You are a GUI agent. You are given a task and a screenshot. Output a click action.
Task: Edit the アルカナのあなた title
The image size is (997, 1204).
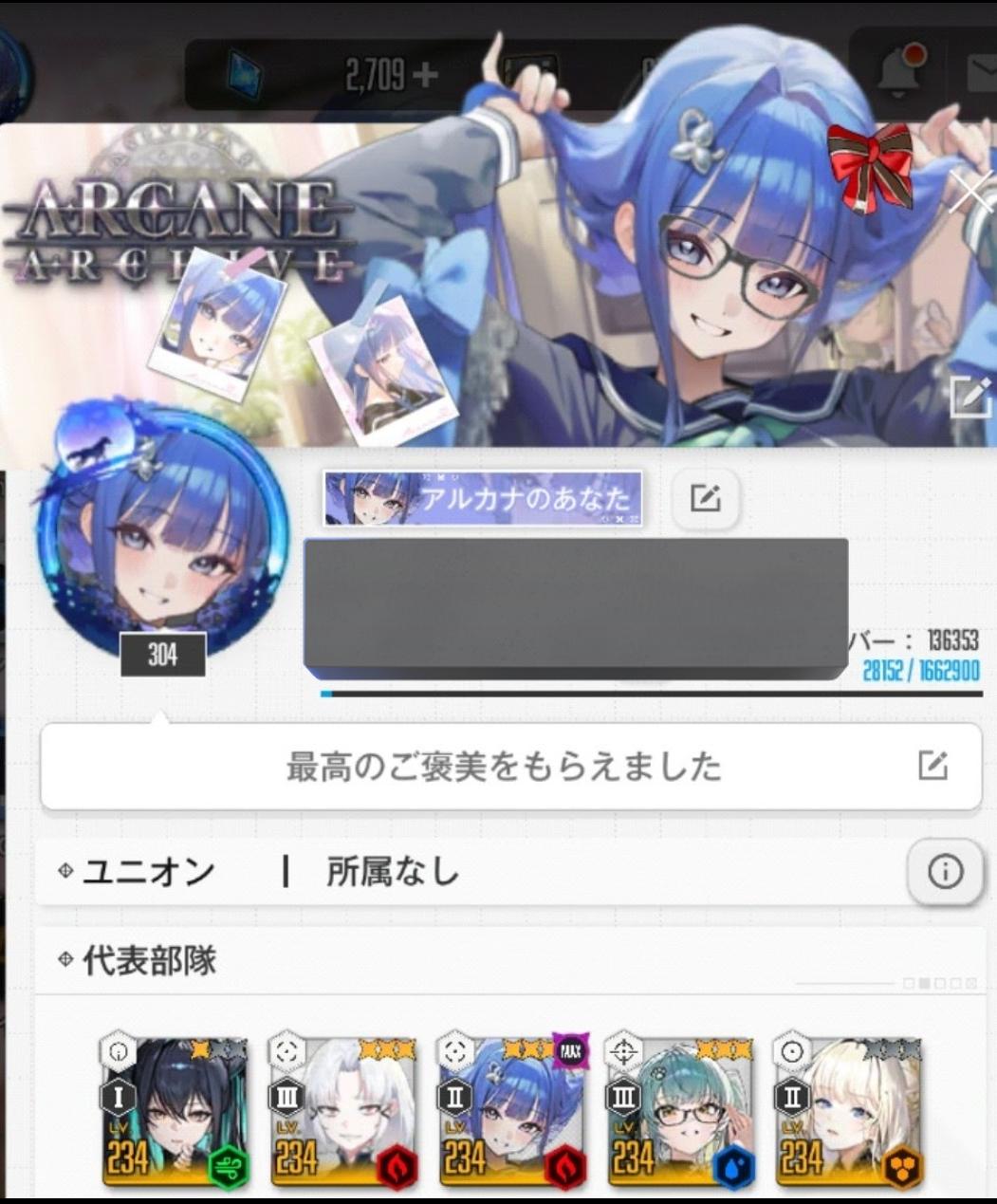[x=704, y=498]
